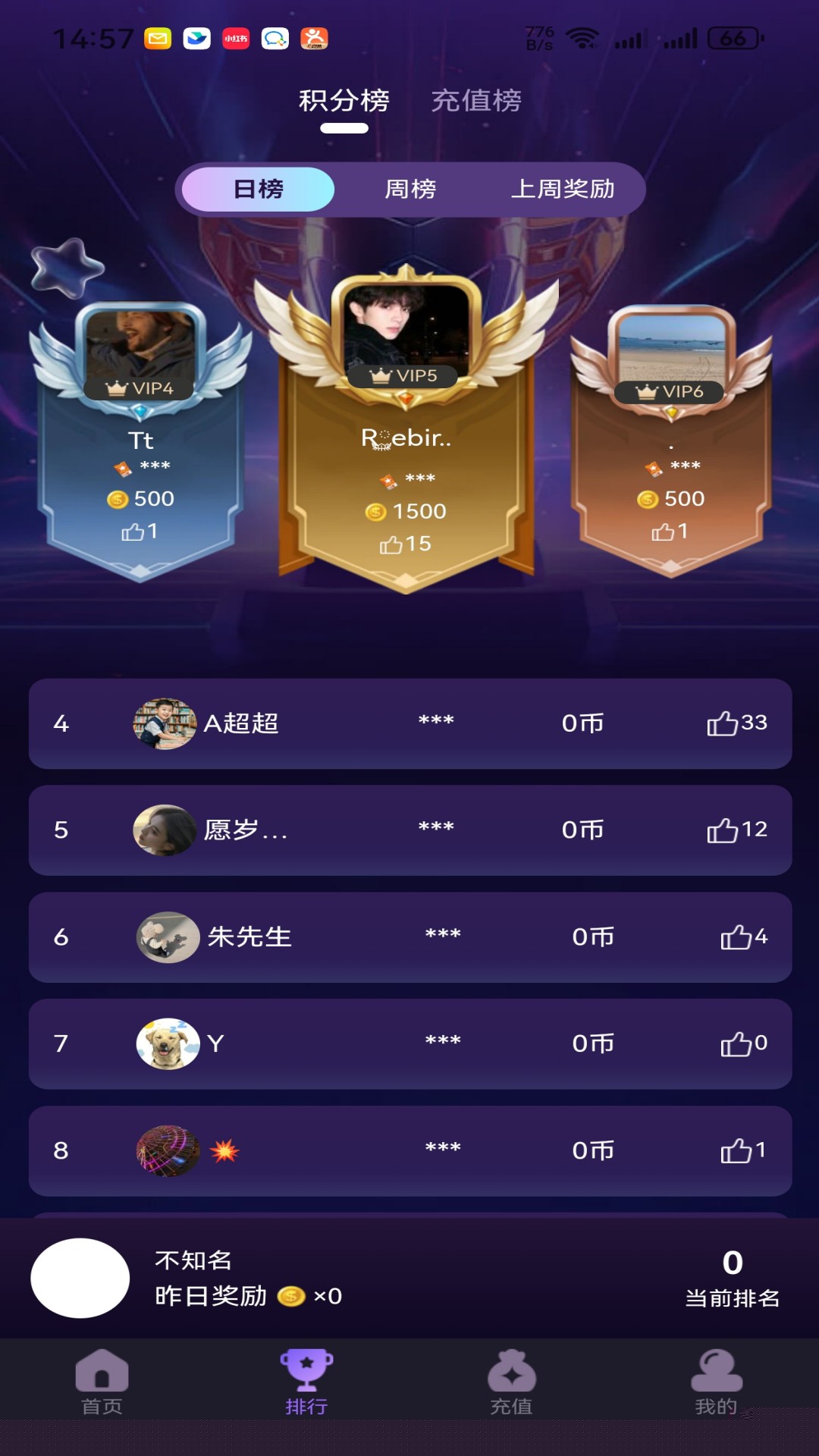
Task: Switch to the 充值榜 tab
Action: (x=476, y=100)
